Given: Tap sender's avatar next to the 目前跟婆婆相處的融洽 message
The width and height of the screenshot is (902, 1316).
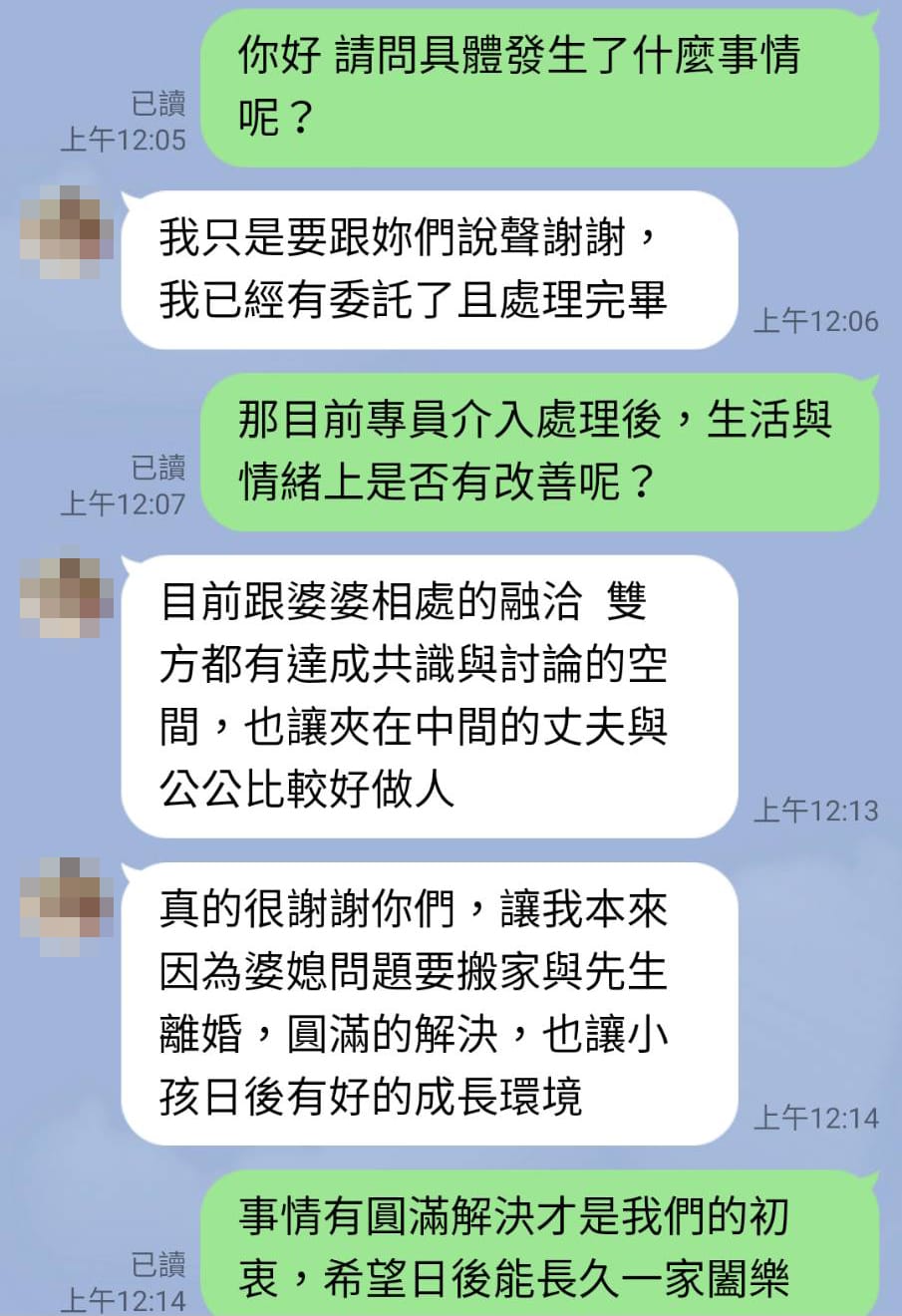Looking at the screenshot, I should point(66,597).
